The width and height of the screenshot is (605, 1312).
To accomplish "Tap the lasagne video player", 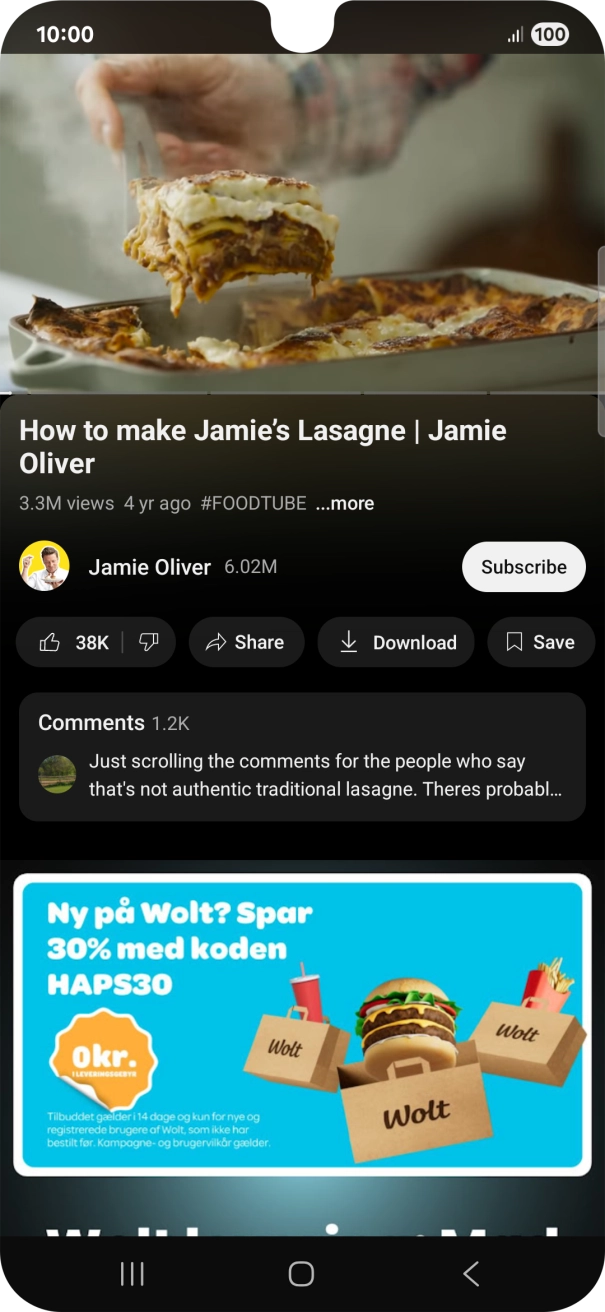I will click(302, 222).
